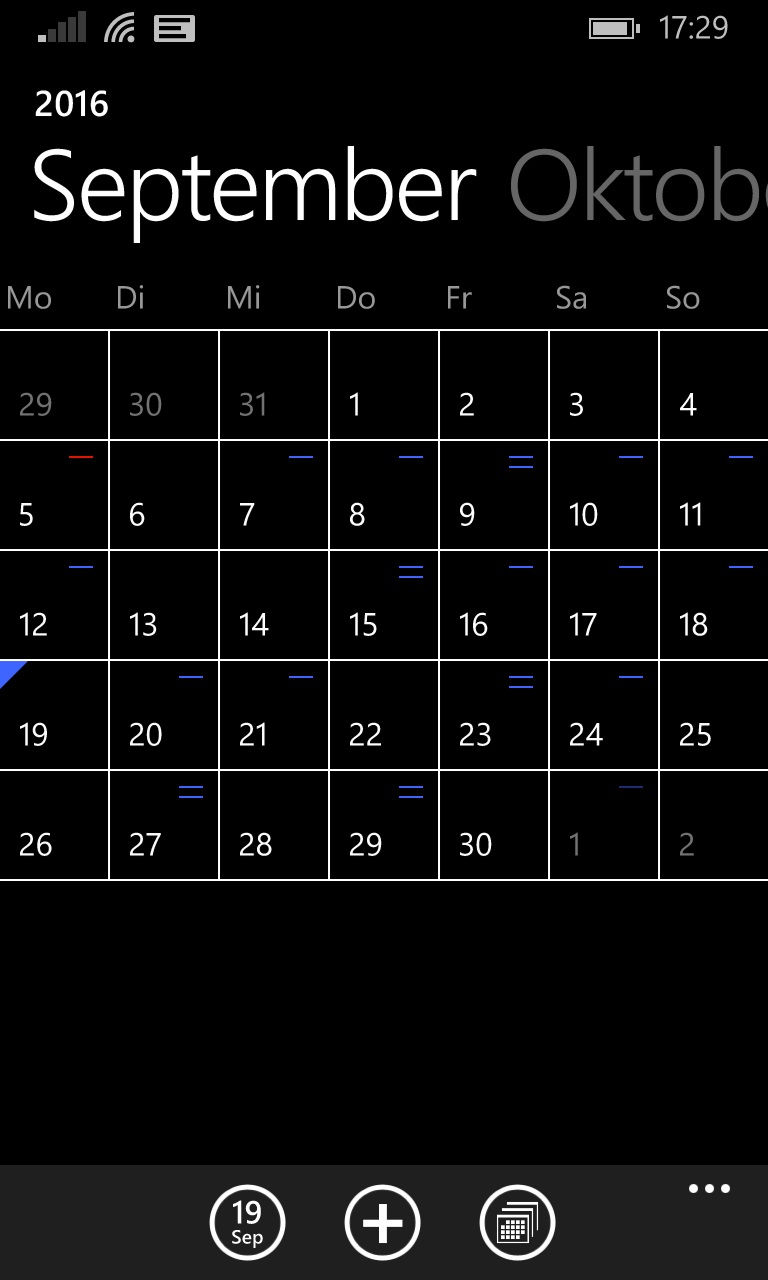Open September 19 in the calendar
This screenshot has height=1280, width=768.
[x=54, y=715]
